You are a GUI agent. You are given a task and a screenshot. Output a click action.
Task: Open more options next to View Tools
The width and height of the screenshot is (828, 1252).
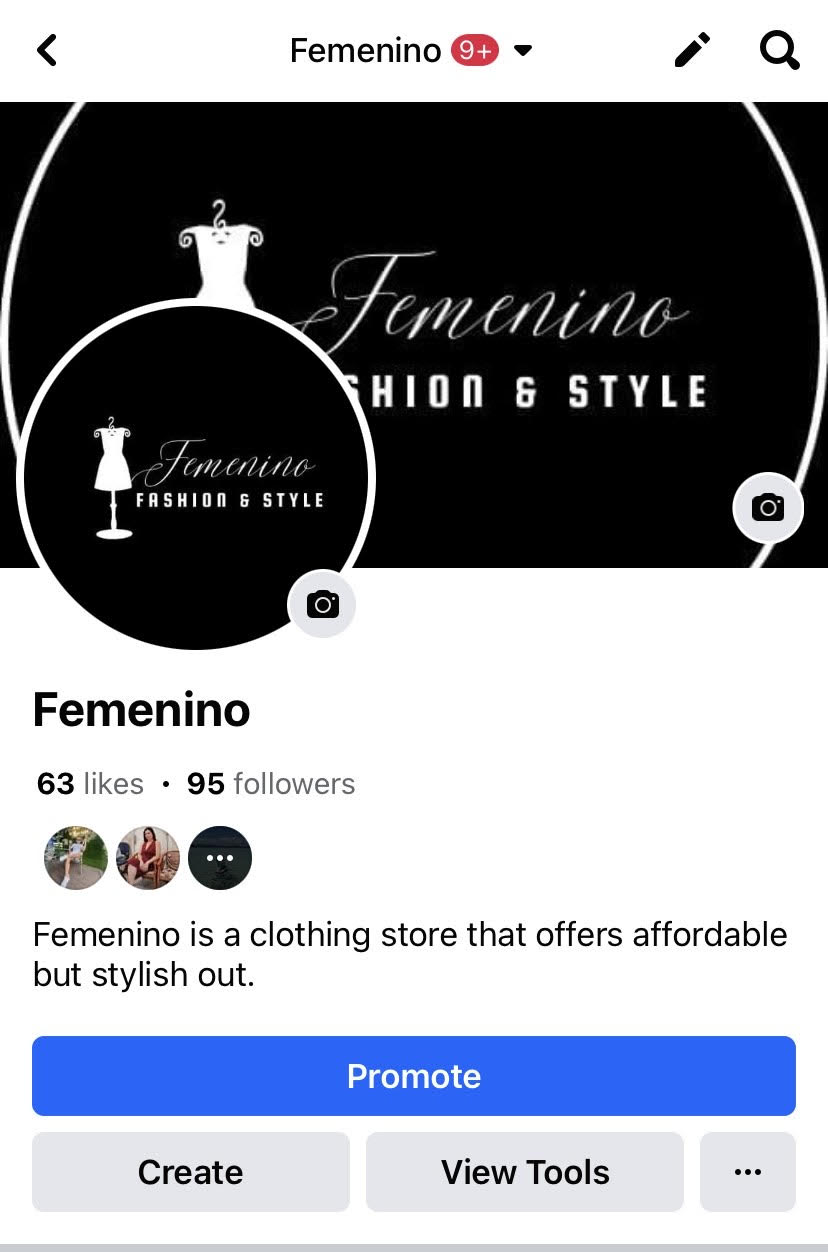tap(748, 1172)
